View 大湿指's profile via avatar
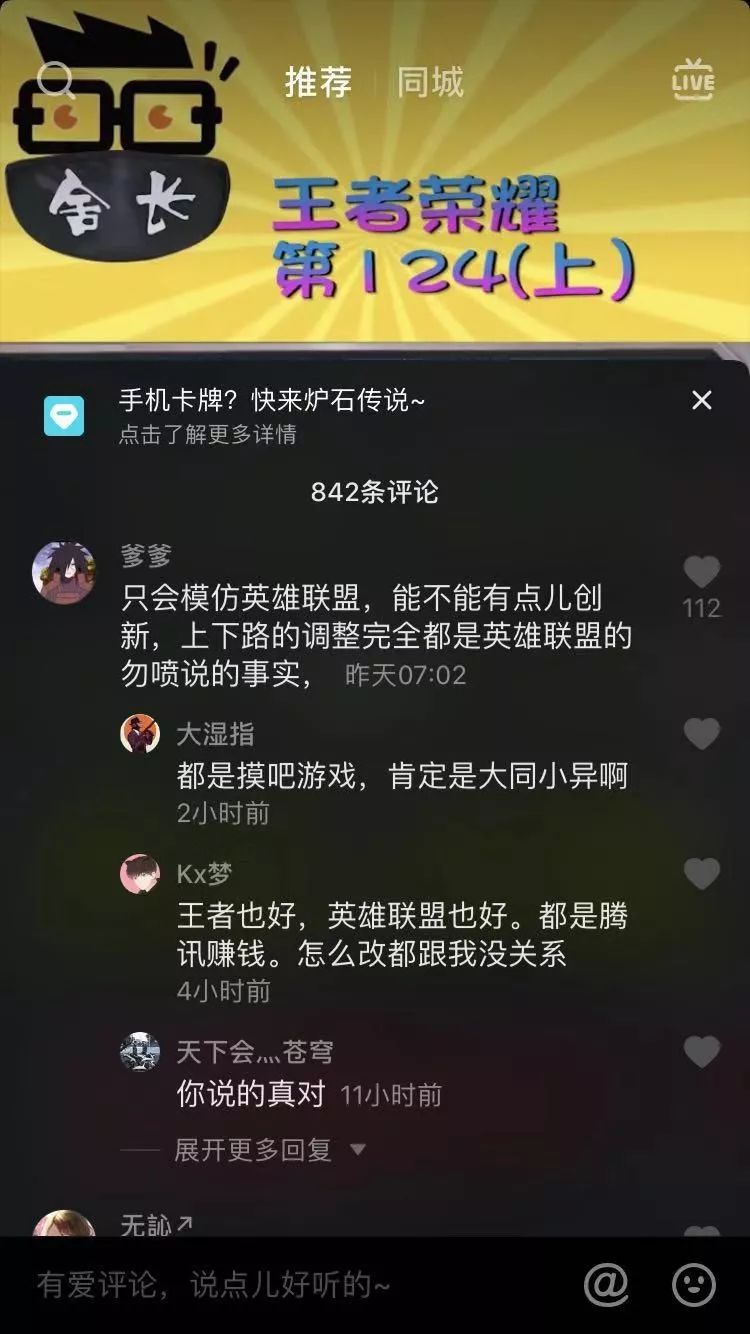 (140, 734)
